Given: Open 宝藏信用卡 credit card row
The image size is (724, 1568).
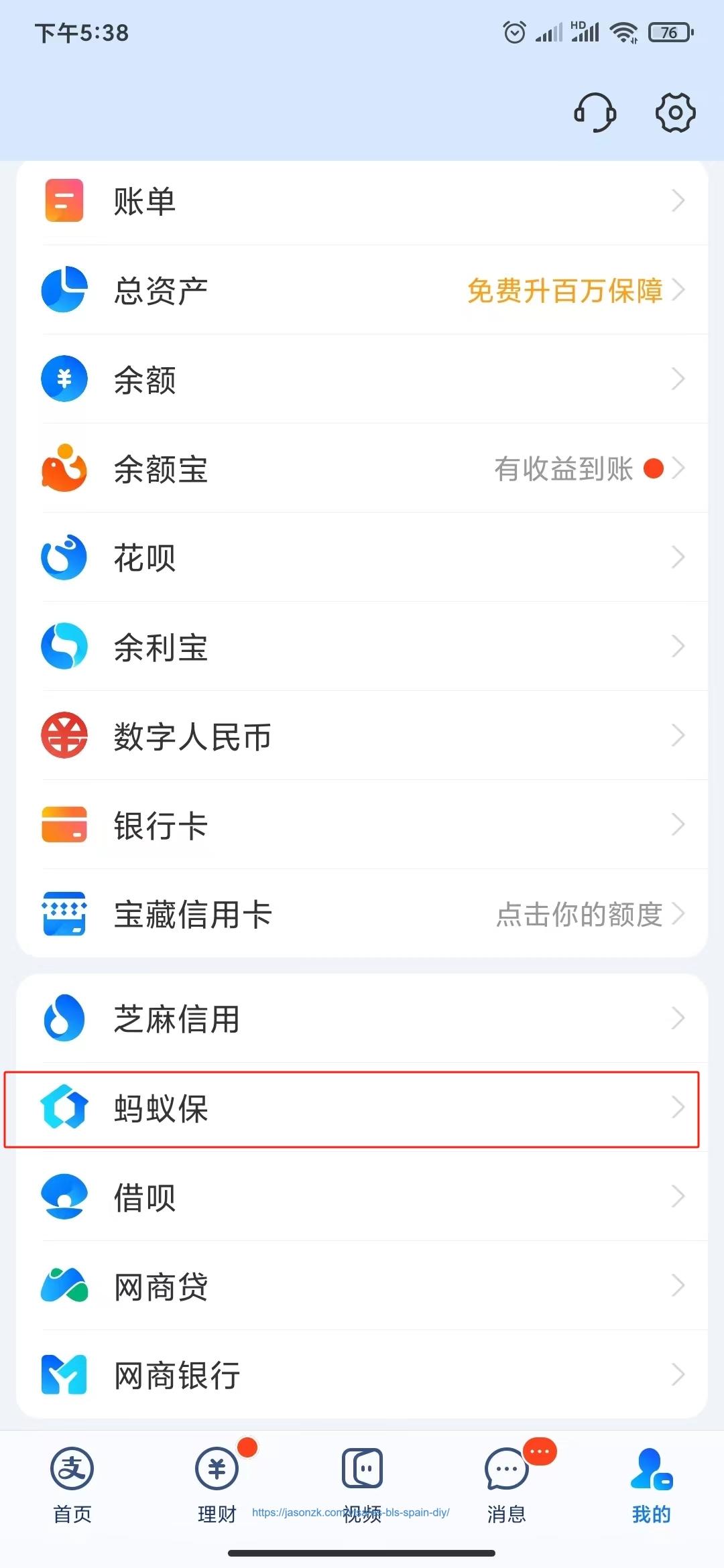Looking at the screenshot, I should point(362,914).
